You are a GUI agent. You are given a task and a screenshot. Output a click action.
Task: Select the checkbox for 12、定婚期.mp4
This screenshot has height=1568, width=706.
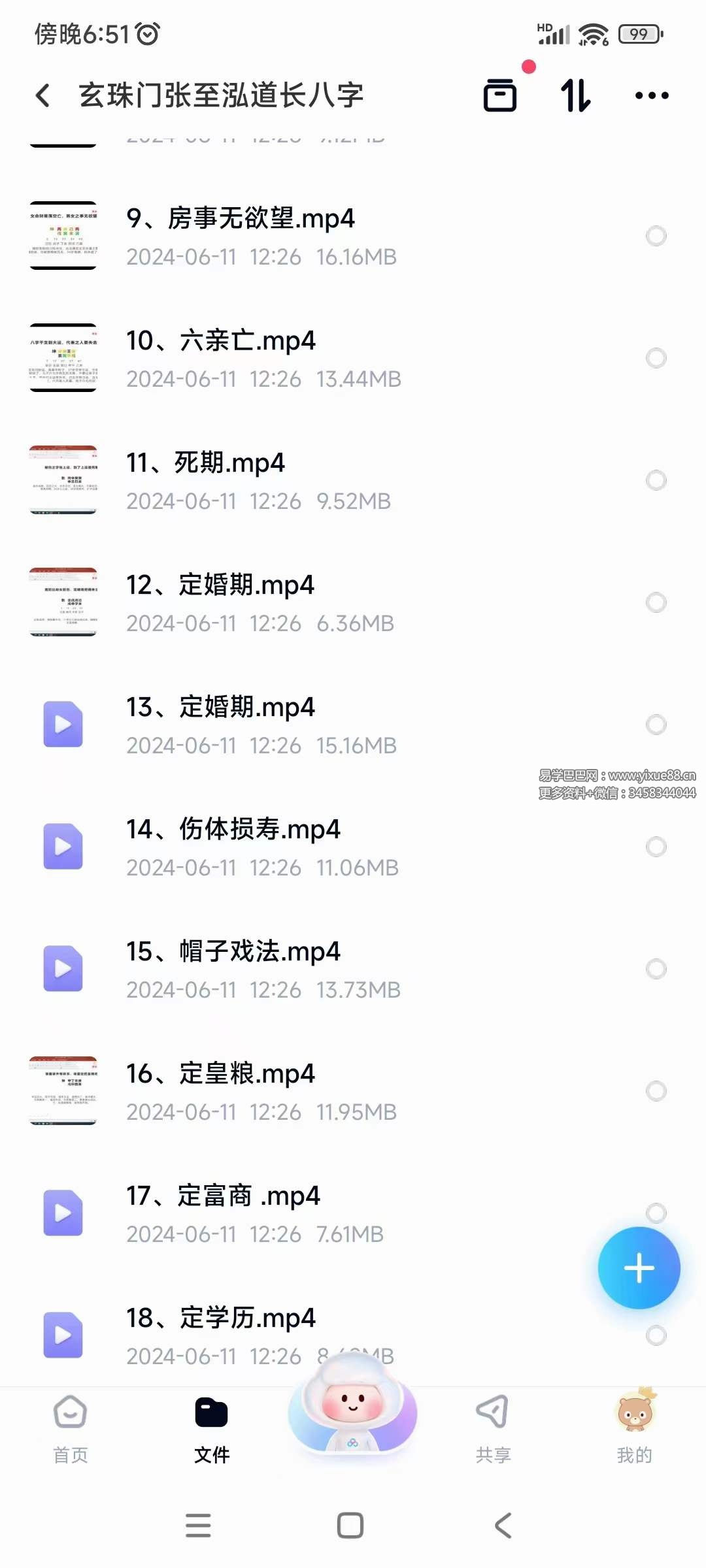656,602
